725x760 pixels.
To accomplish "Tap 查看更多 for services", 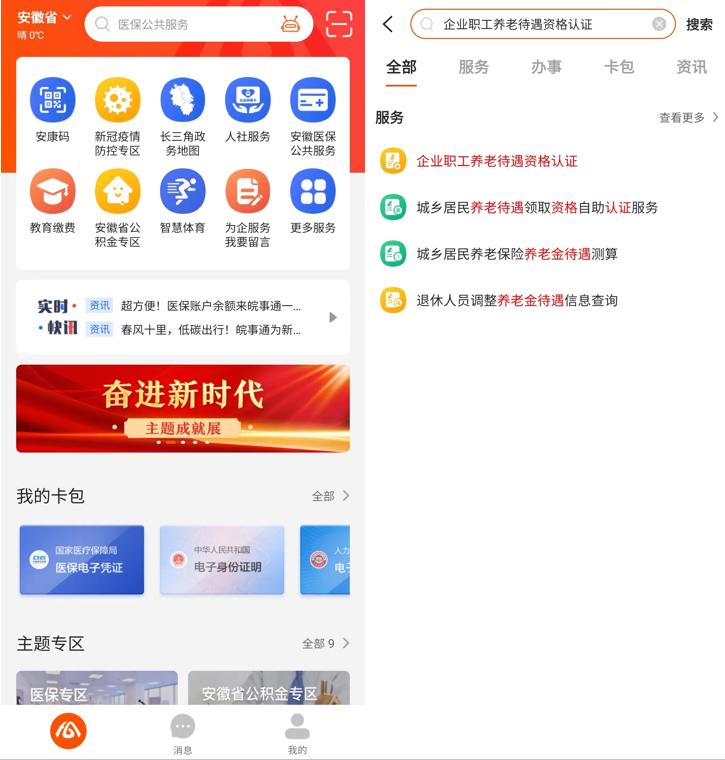I will click(x=688, y=118).
